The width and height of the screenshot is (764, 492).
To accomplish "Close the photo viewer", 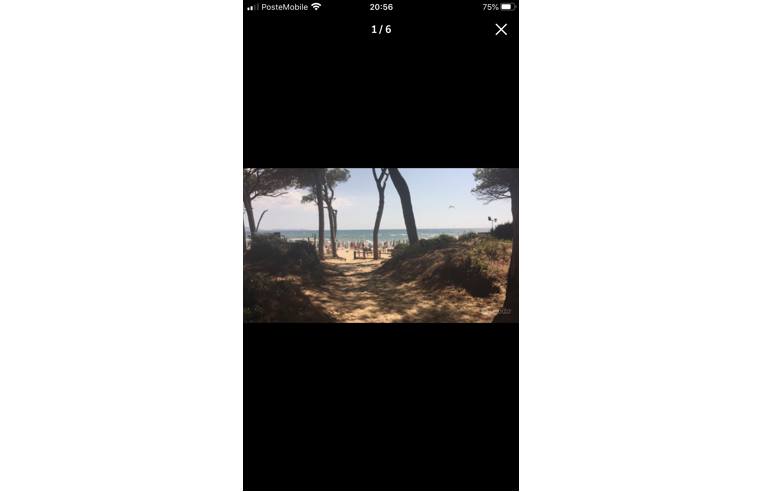I will tap(501, 30).
